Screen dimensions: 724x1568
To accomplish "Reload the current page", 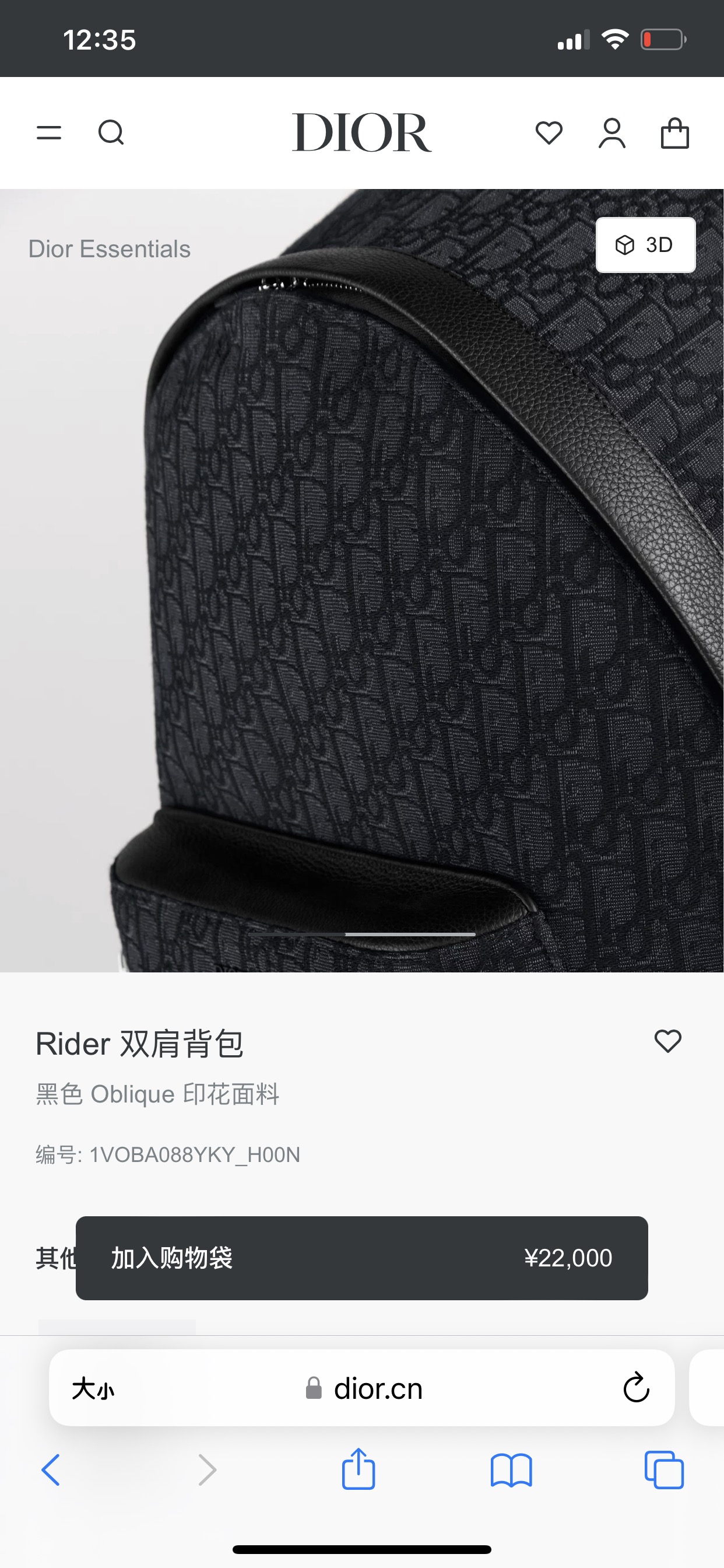I will tap(637, 1388).
